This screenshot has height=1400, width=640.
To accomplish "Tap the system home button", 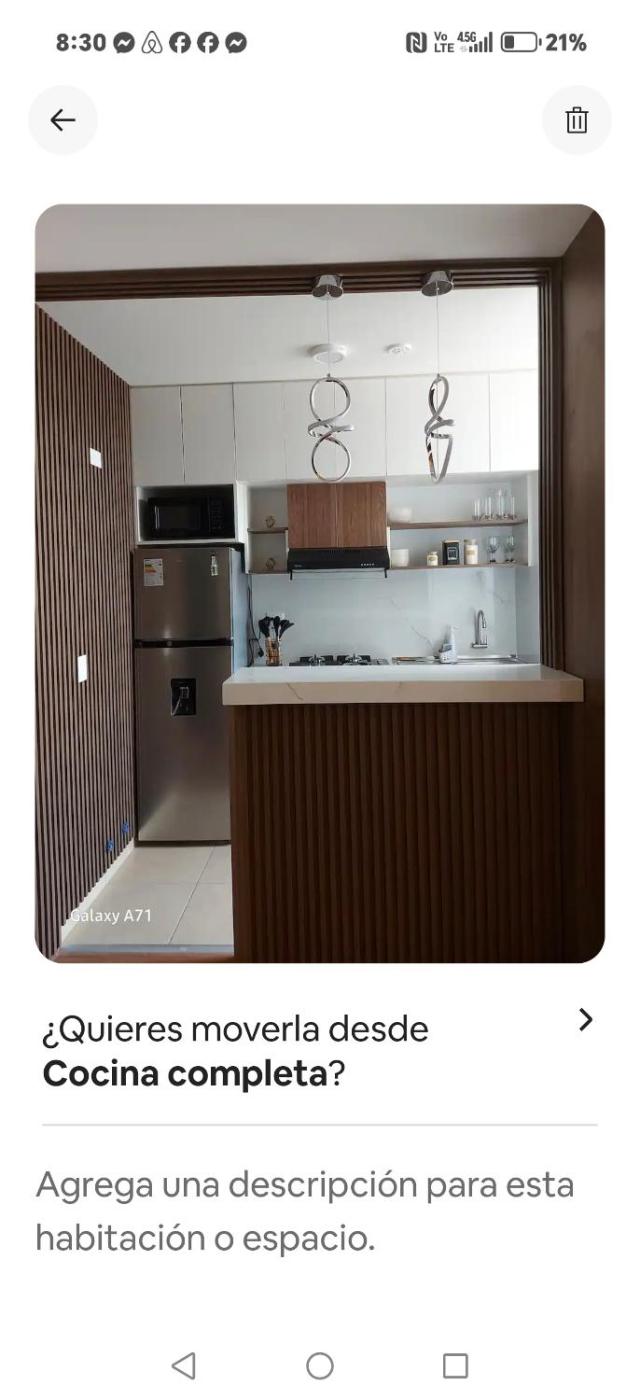I will [320, 1365].
